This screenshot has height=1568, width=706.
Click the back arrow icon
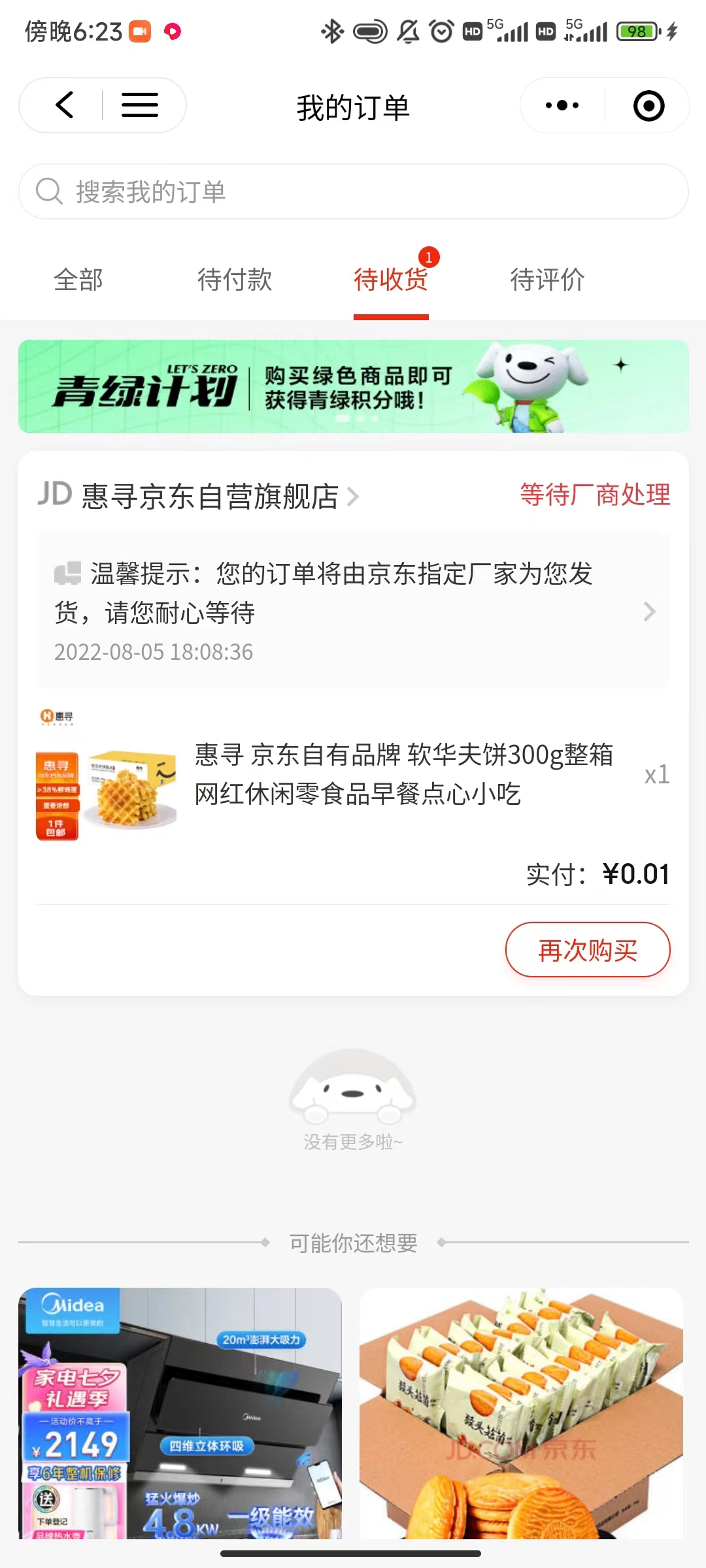point(63,105)
